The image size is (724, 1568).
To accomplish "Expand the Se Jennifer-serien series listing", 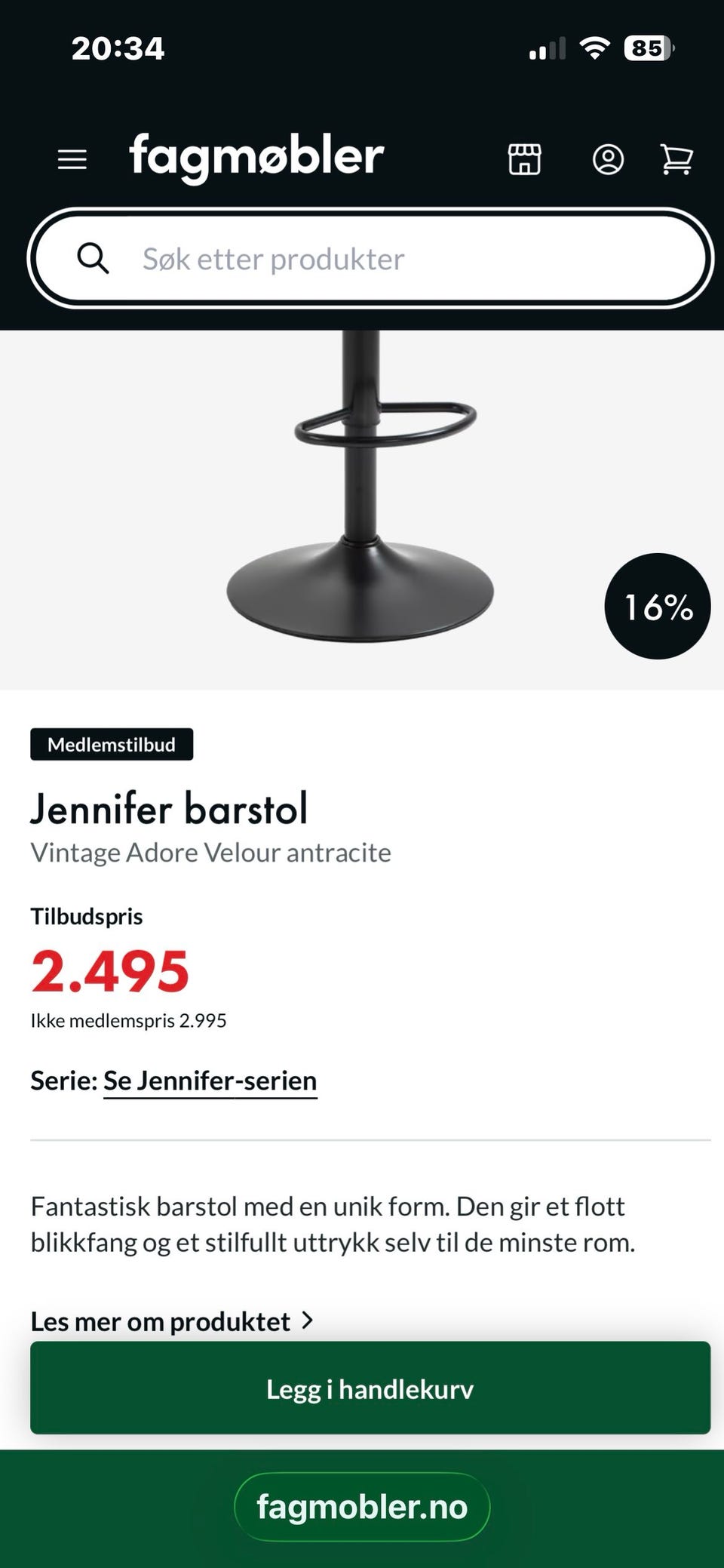I will tap(210, 1081).
